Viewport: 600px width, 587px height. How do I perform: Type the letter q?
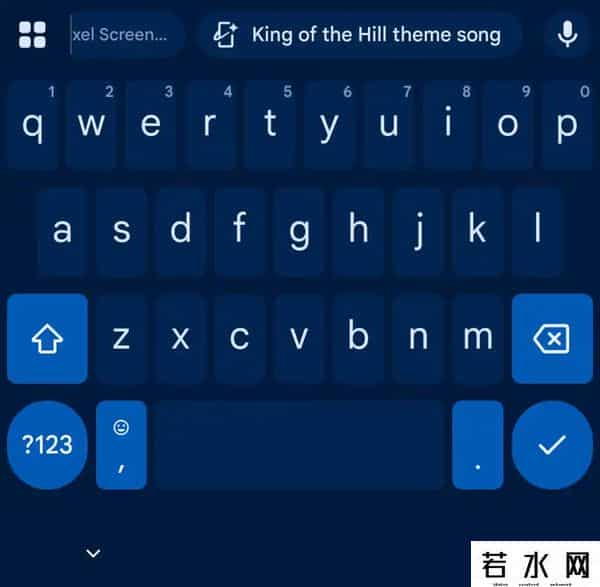click(x=33, y=125)
